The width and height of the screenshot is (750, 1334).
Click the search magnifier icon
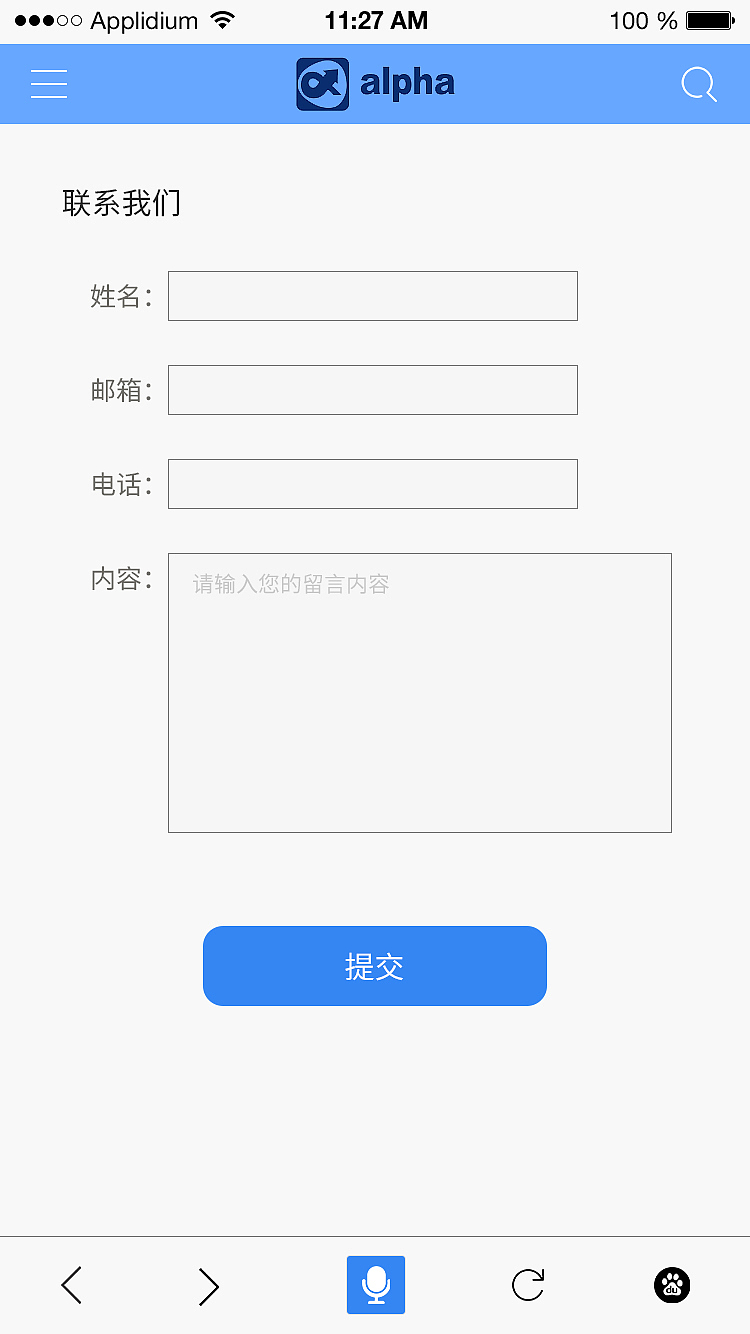(x=699, y=84)
